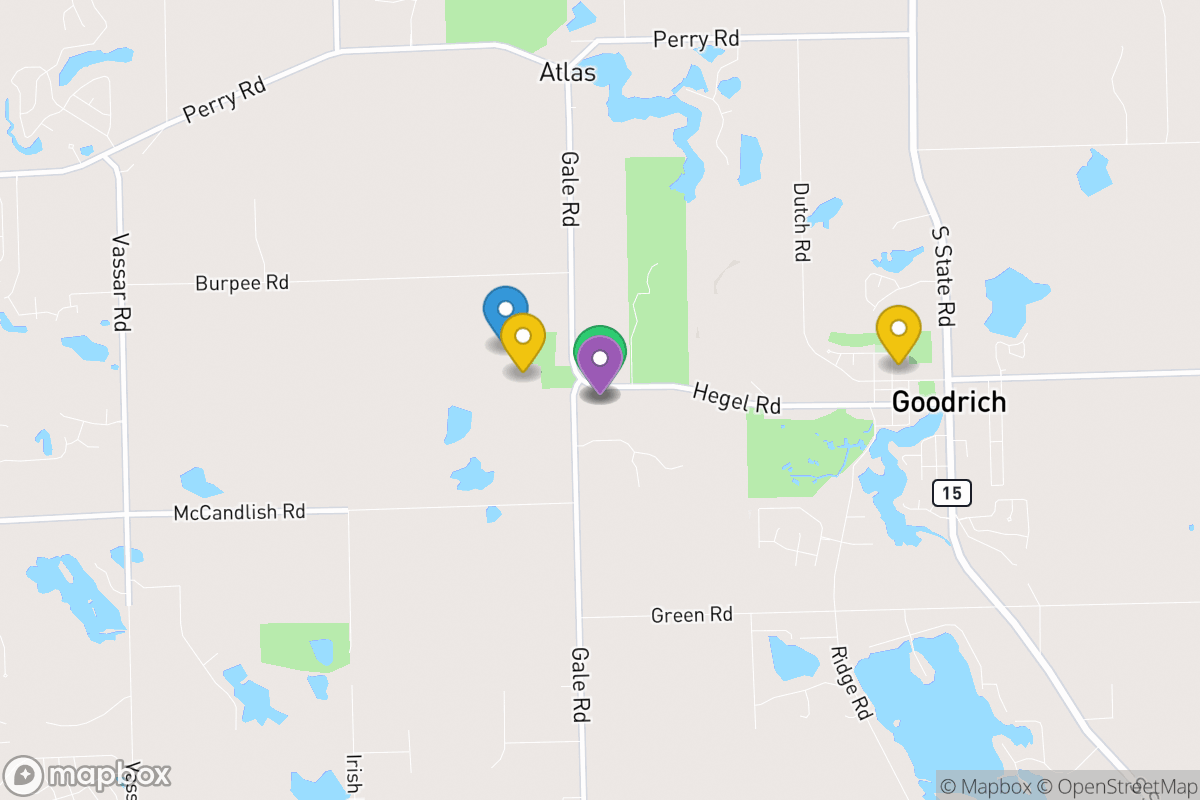Open the yellow pin near Goodrich
Screen dimensions: 1200x800
[898, 332]
